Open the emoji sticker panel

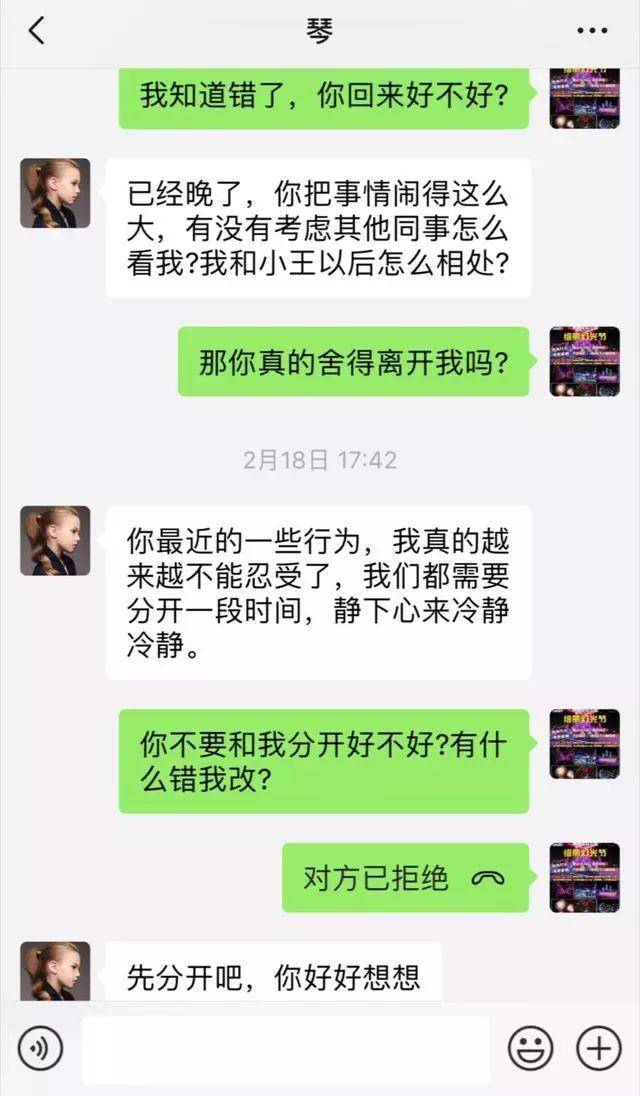(x=530, y=1048)
